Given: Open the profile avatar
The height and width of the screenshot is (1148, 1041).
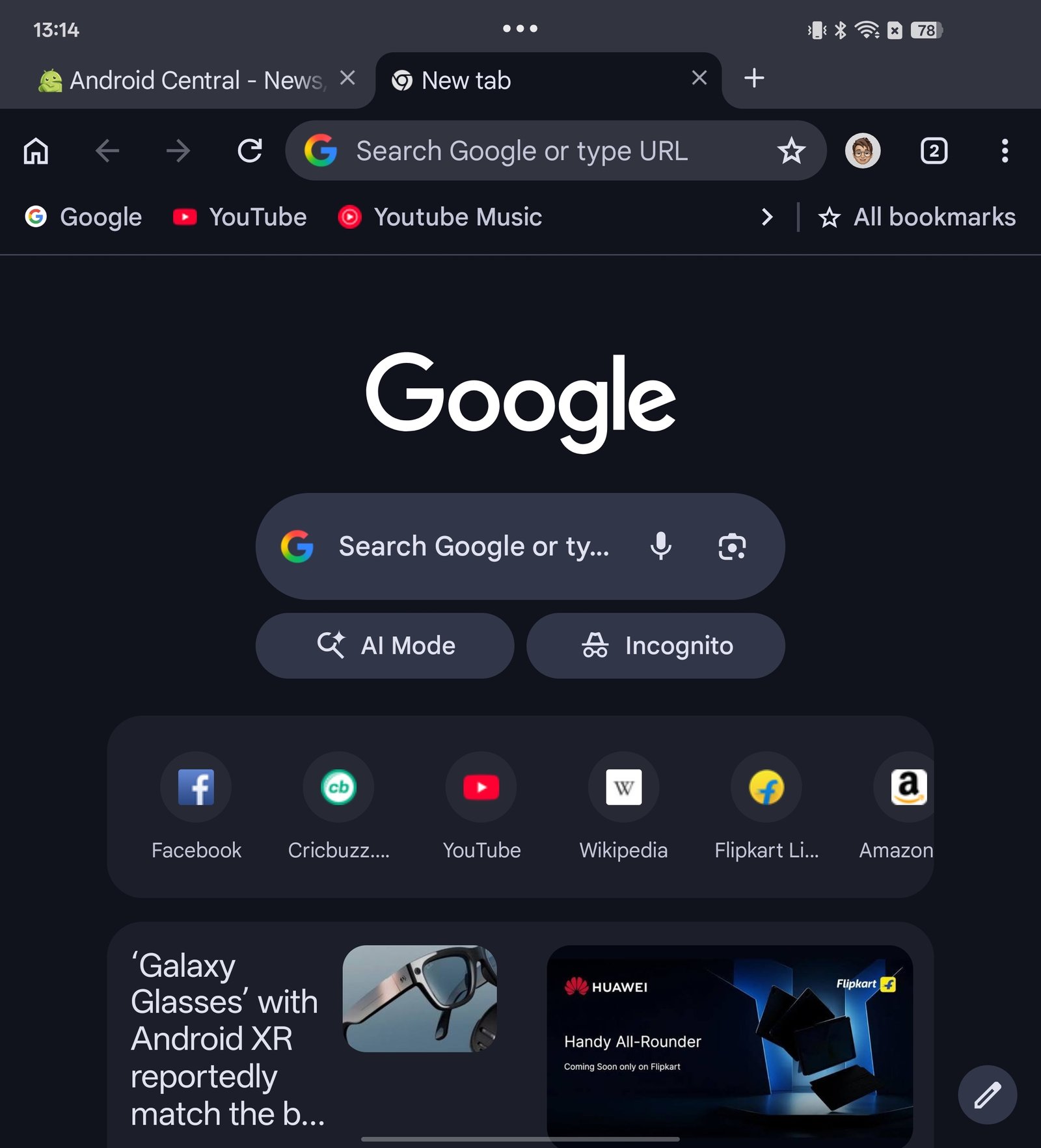Looking at the screenshot, I should click(863, 151).
